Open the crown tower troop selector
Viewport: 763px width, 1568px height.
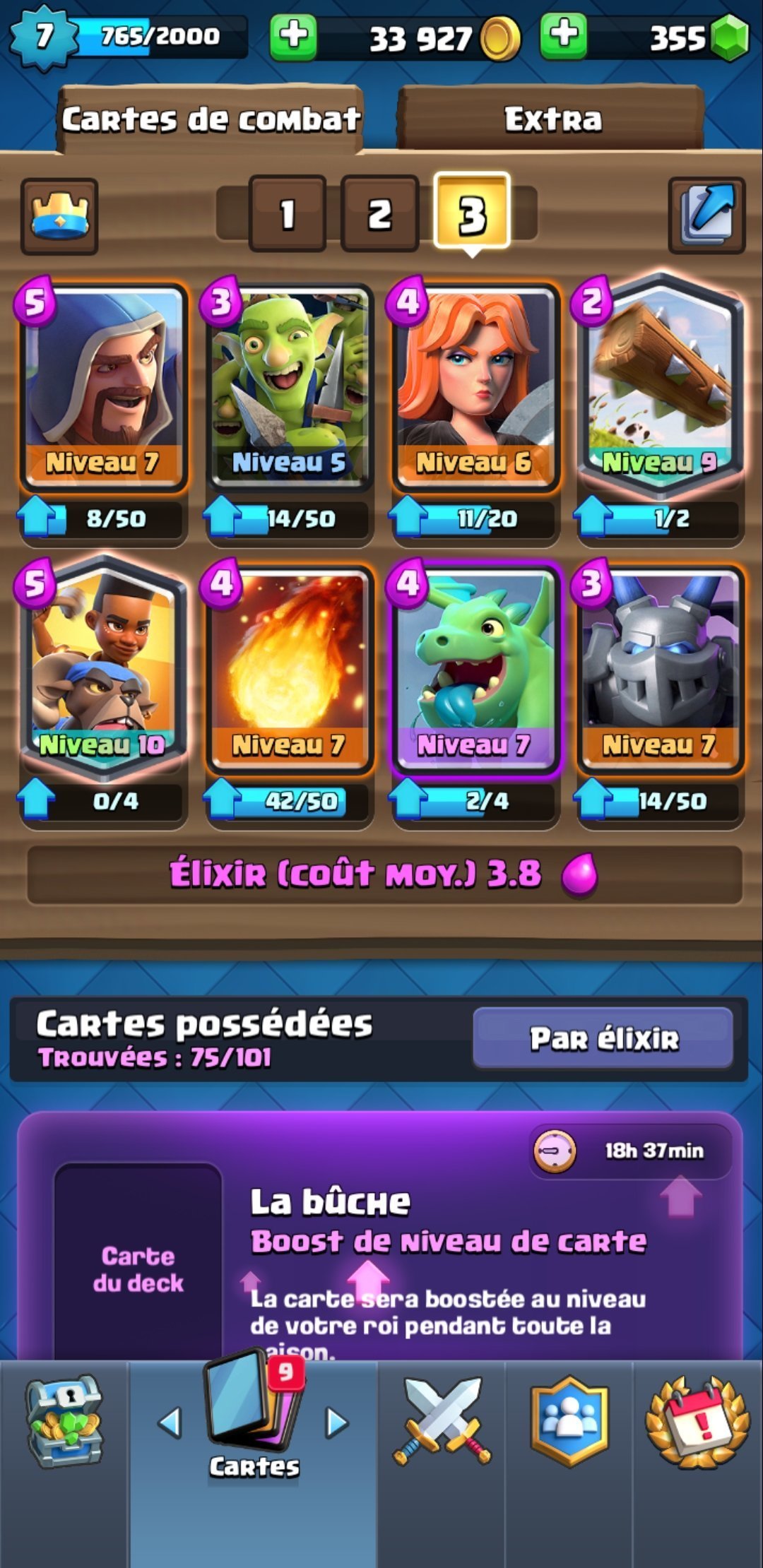coord(59,215)
